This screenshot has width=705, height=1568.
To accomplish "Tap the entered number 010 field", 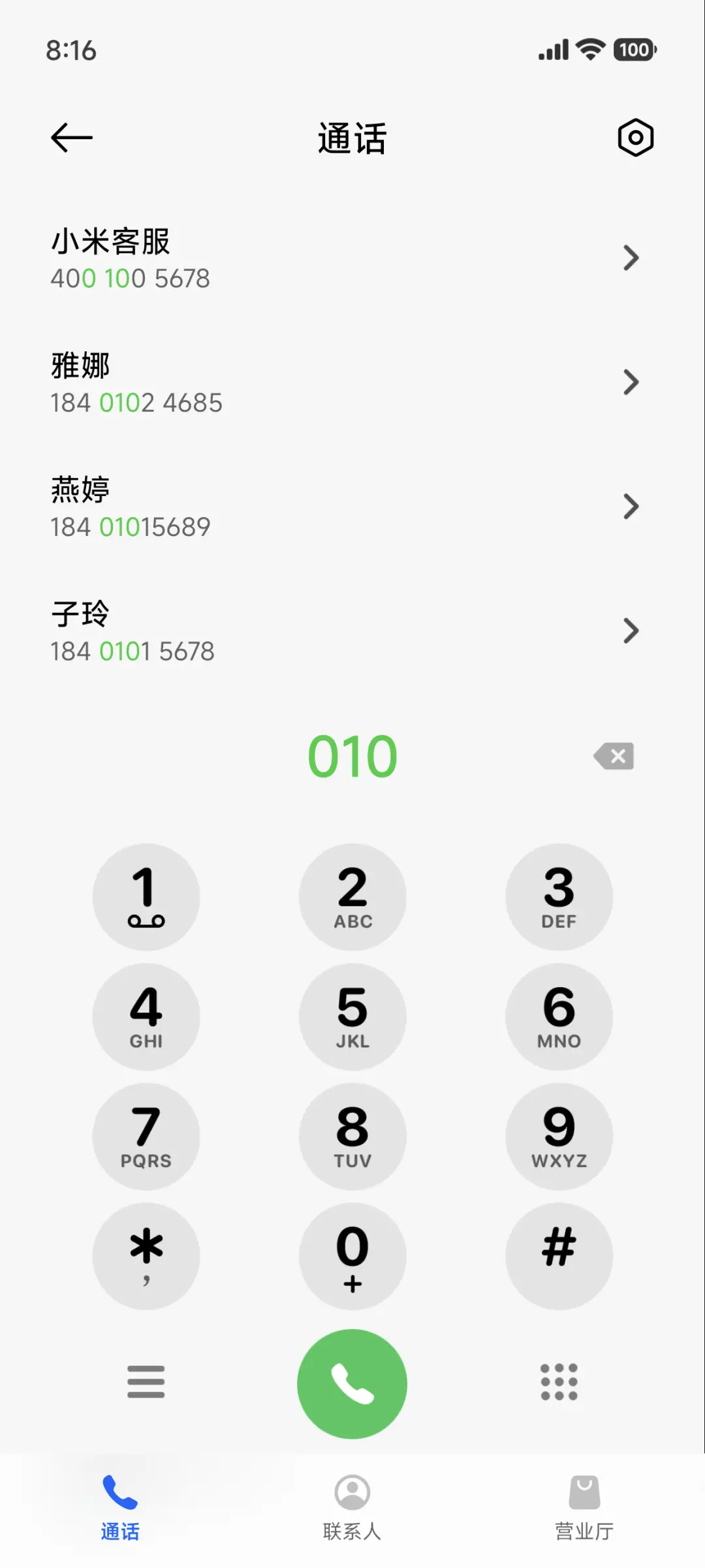I will tap(352, 755).
